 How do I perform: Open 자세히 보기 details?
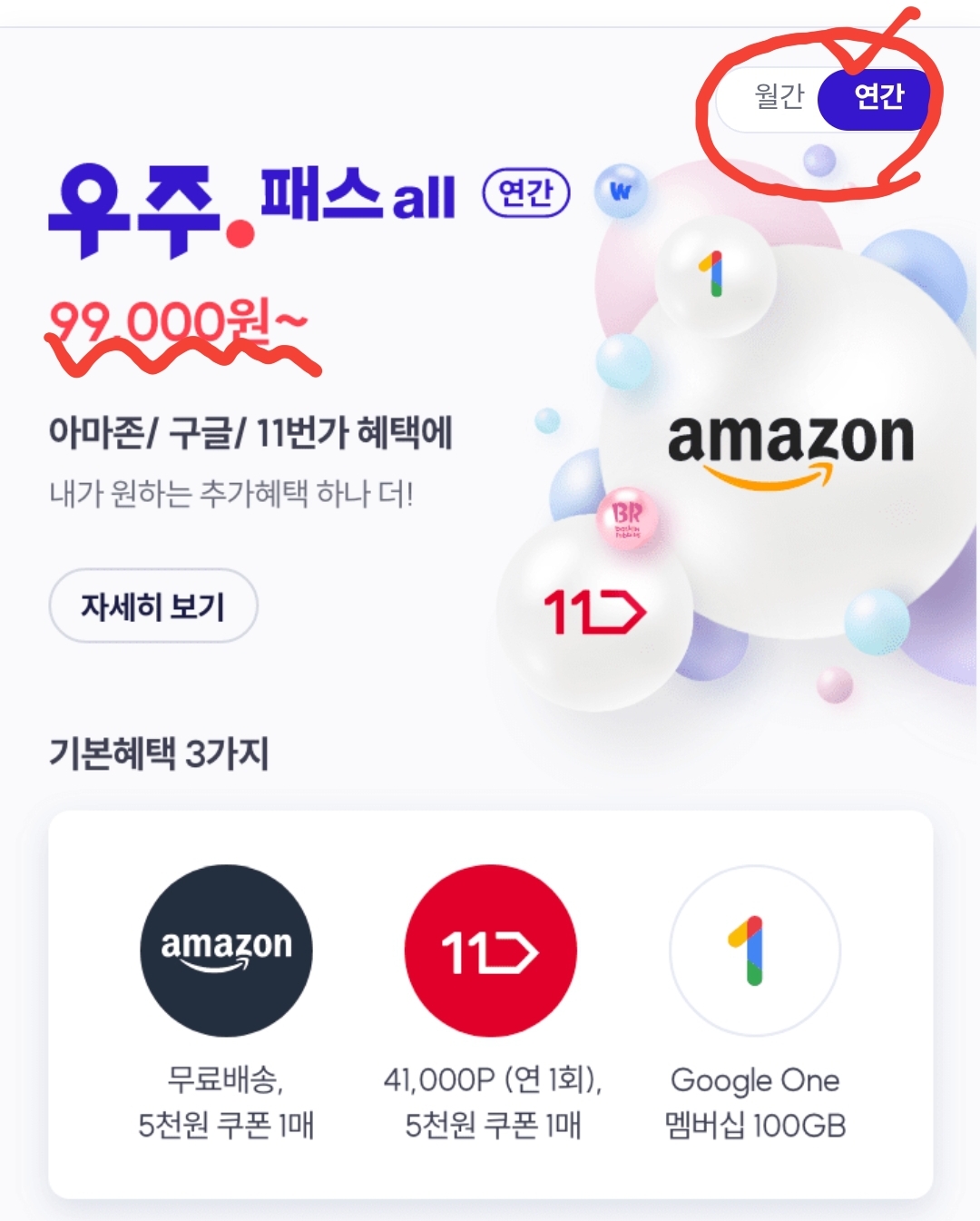[x=153, y=605]
